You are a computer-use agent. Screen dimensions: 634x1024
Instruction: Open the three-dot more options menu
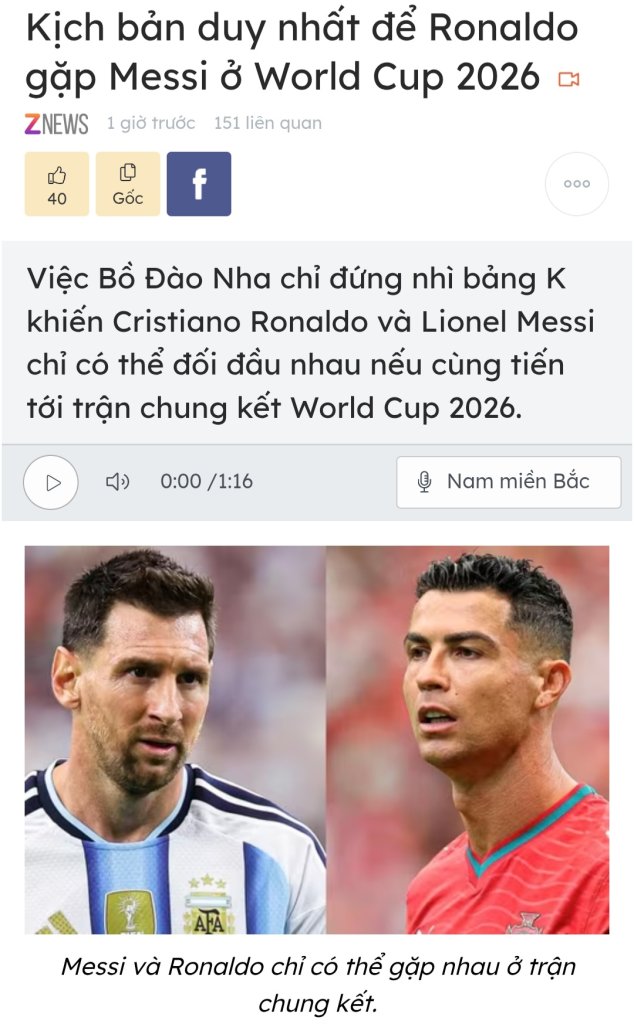577,184
